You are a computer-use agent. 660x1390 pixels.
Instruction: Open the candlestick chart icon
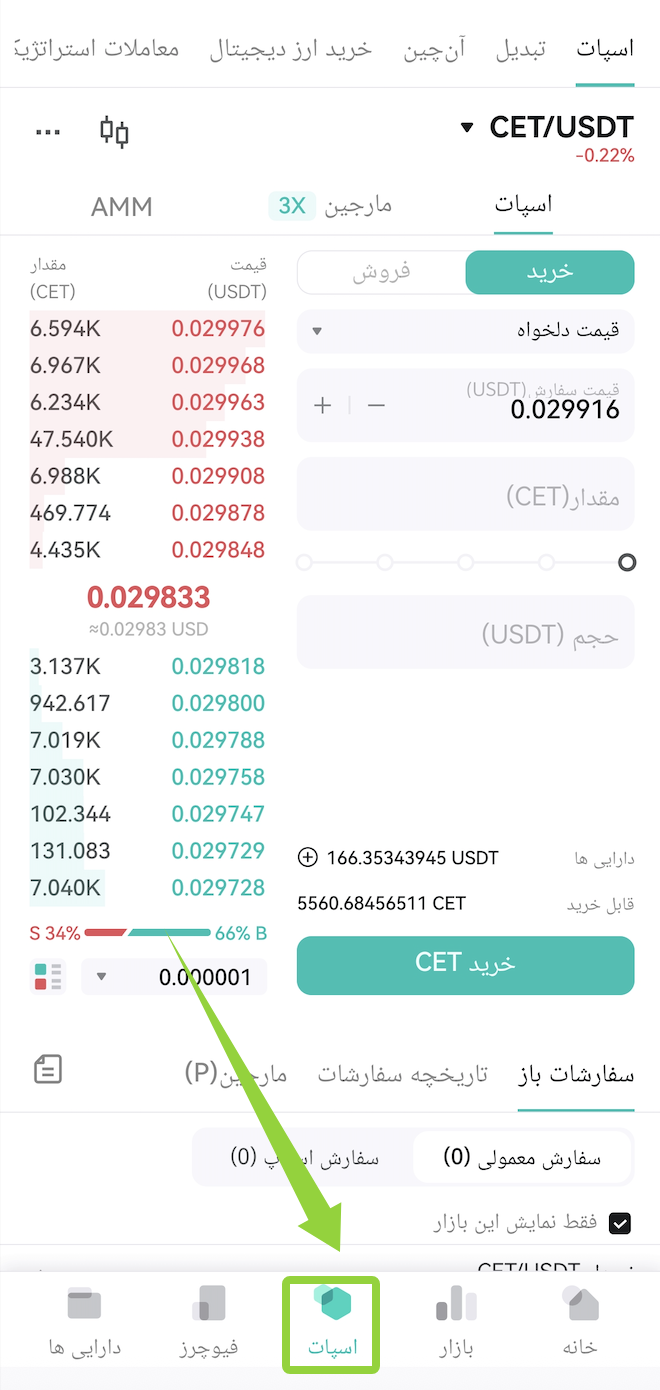[114, 132]
